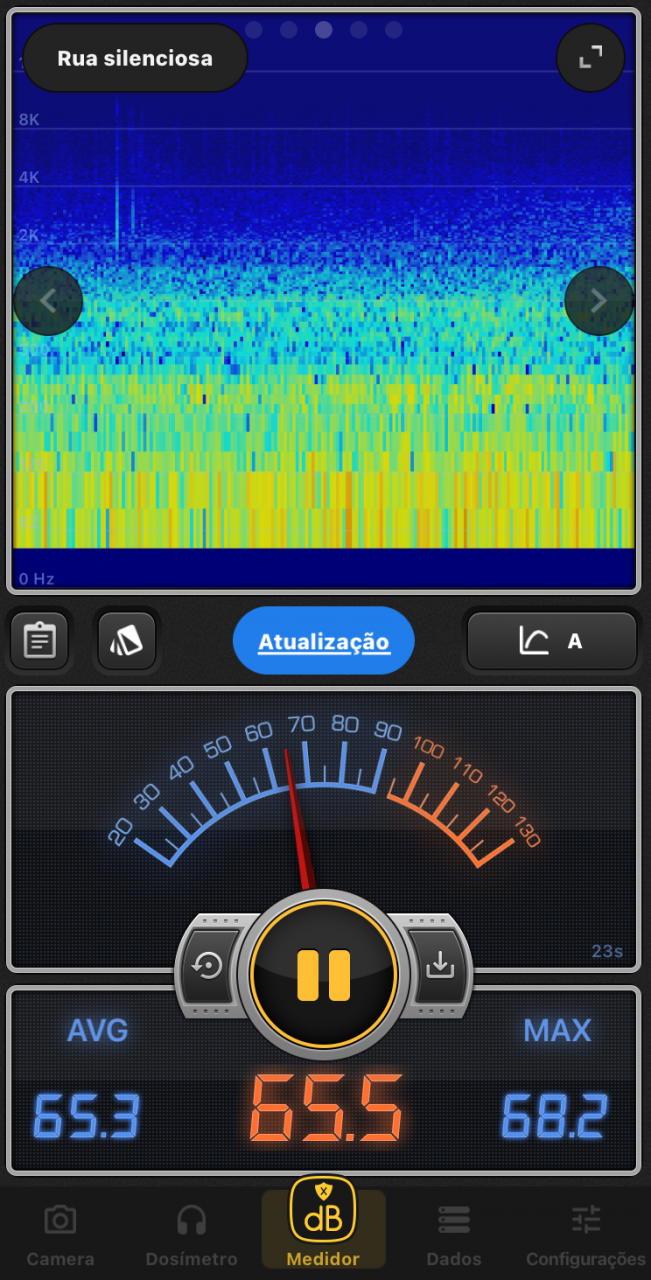Viewport: 651px width, 1280px height.
Task: Save the recording with the download icon
Action: pyautogui.click(x=439, y=966)
